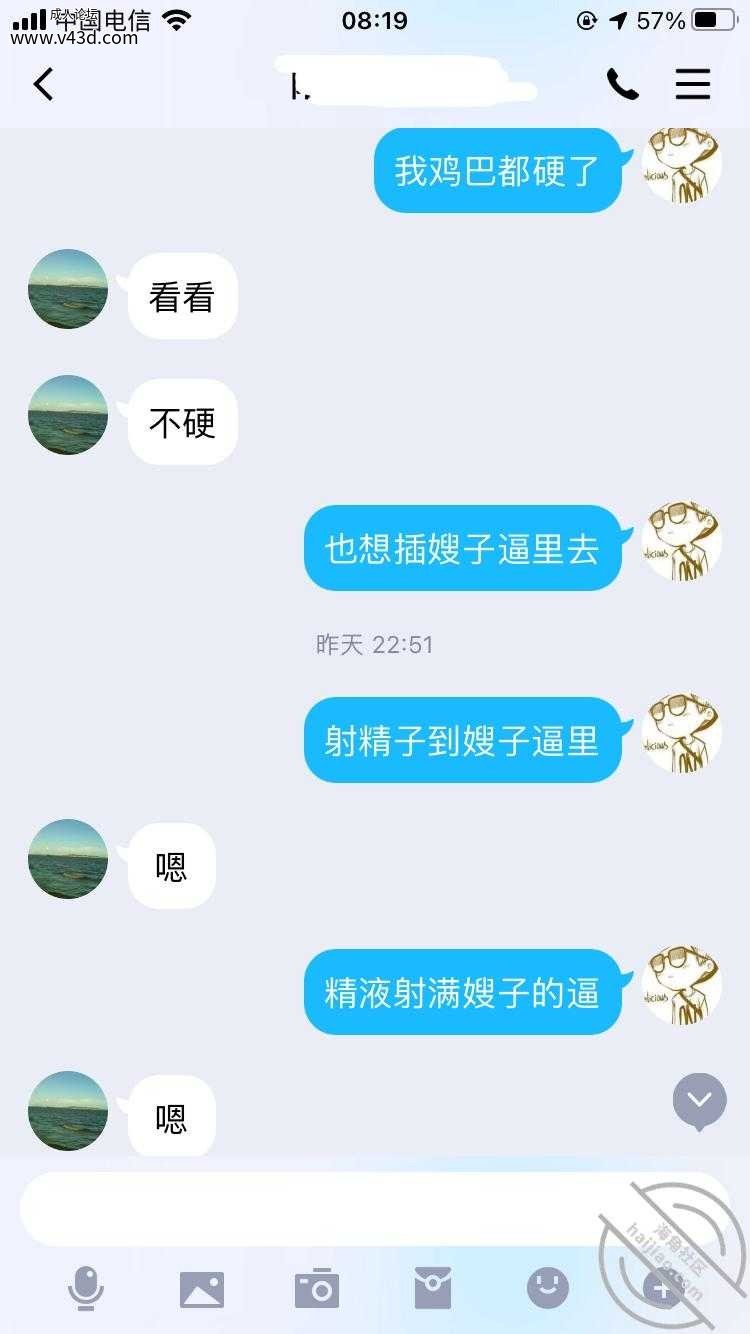The width and height of the screenshot is (750, 1334).
Task: Start a voice call
Action: pyautogui.click(x=623, y=85)
